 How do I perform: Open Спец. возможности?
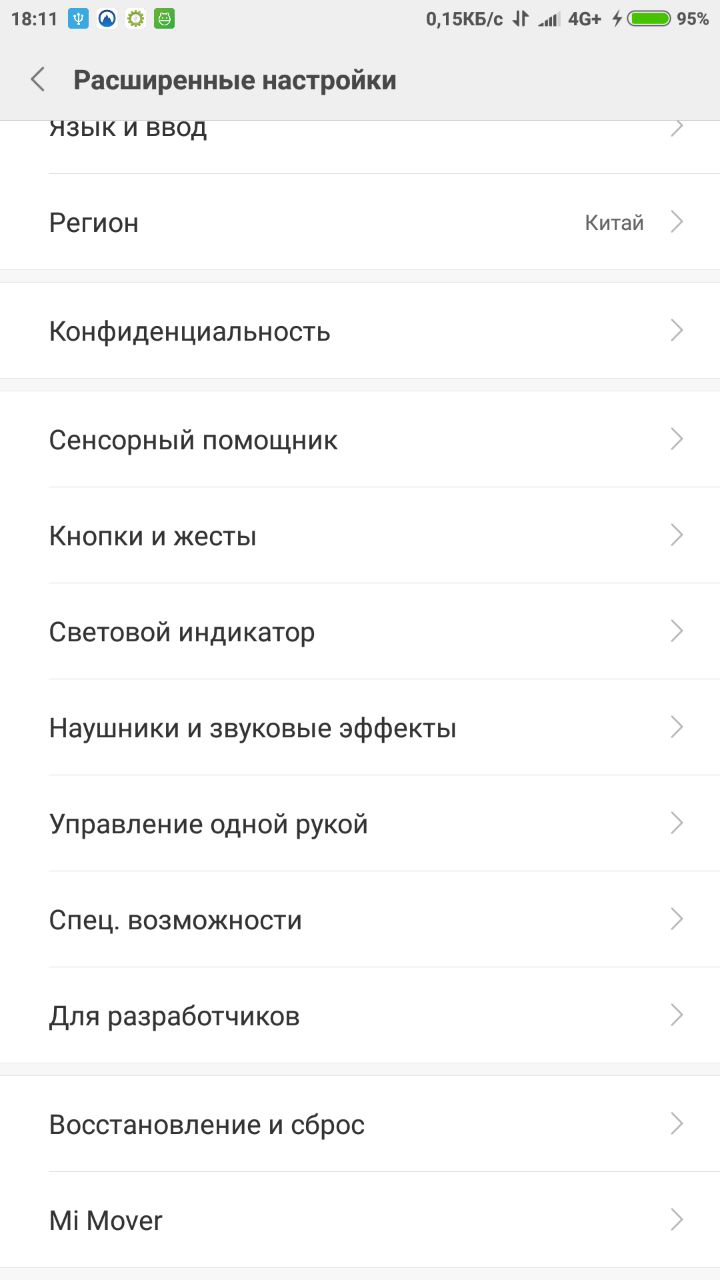(x=360, y=920)
